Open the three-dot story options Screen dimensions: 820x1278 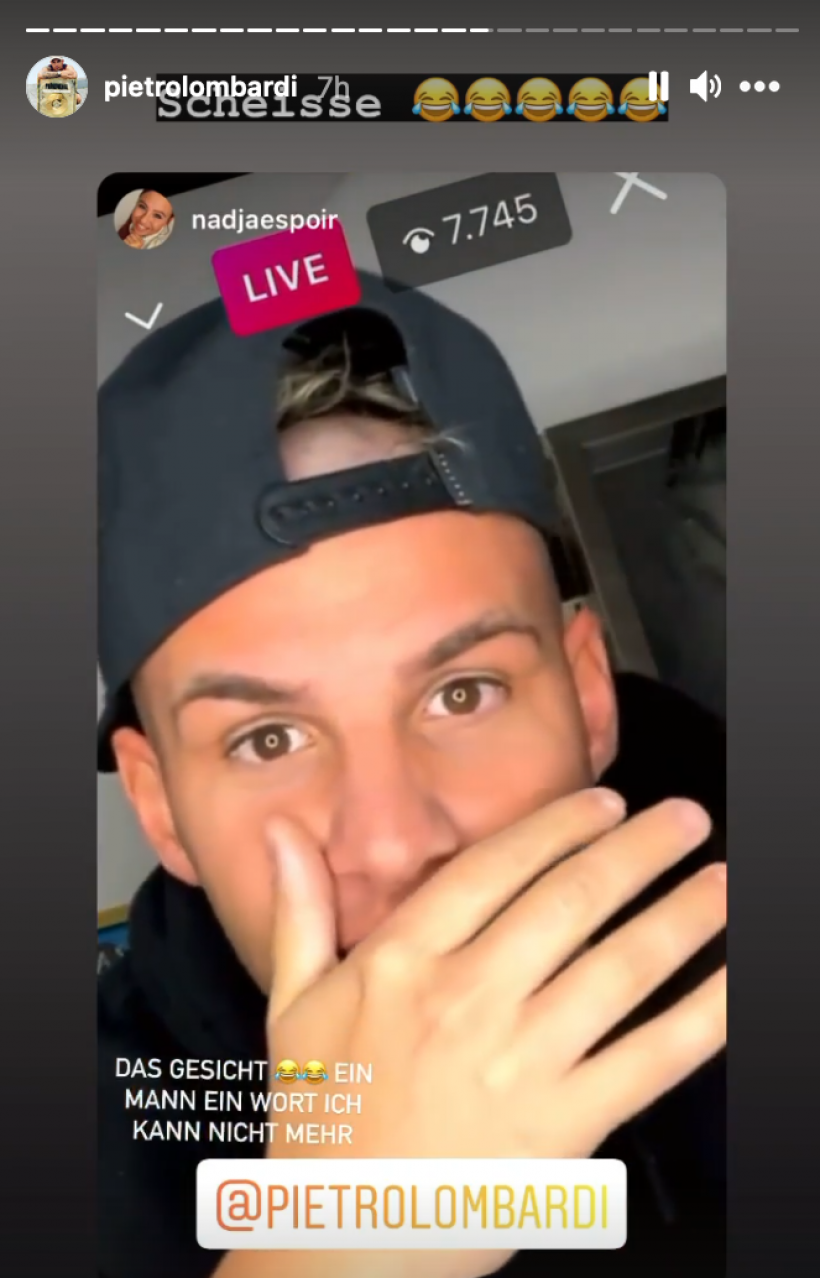(x=759, y=87)
